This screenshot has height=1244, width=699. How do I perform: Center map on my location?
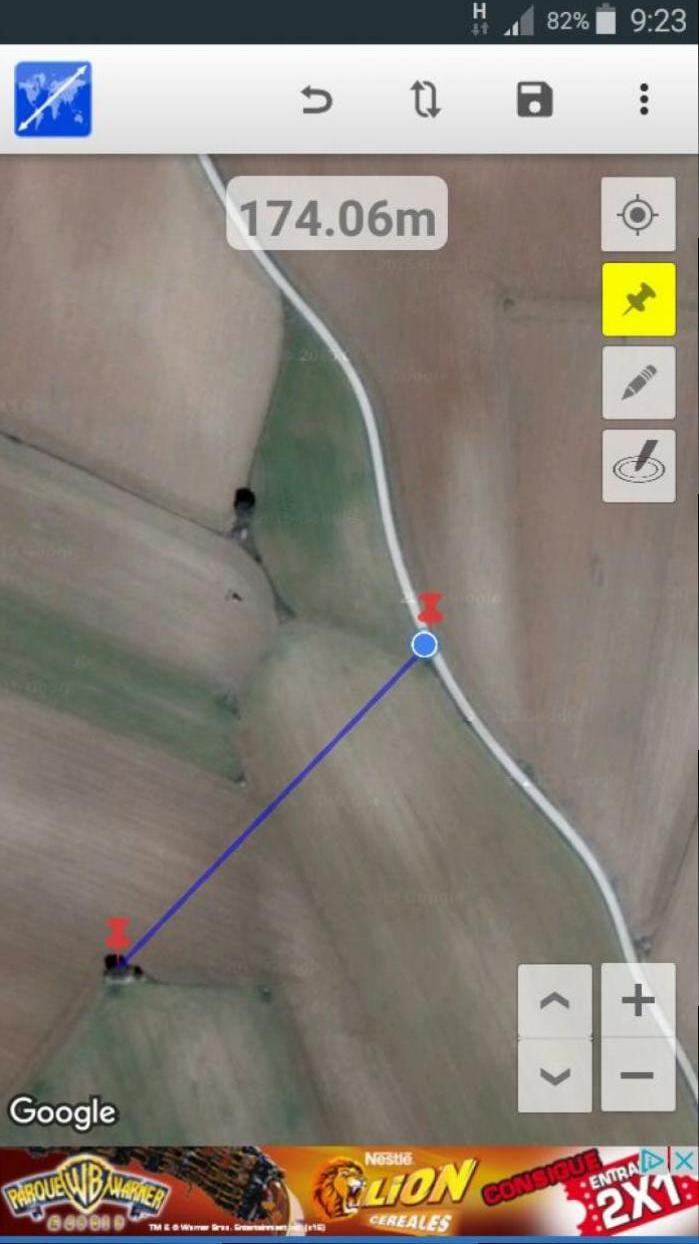click(638, 215)
